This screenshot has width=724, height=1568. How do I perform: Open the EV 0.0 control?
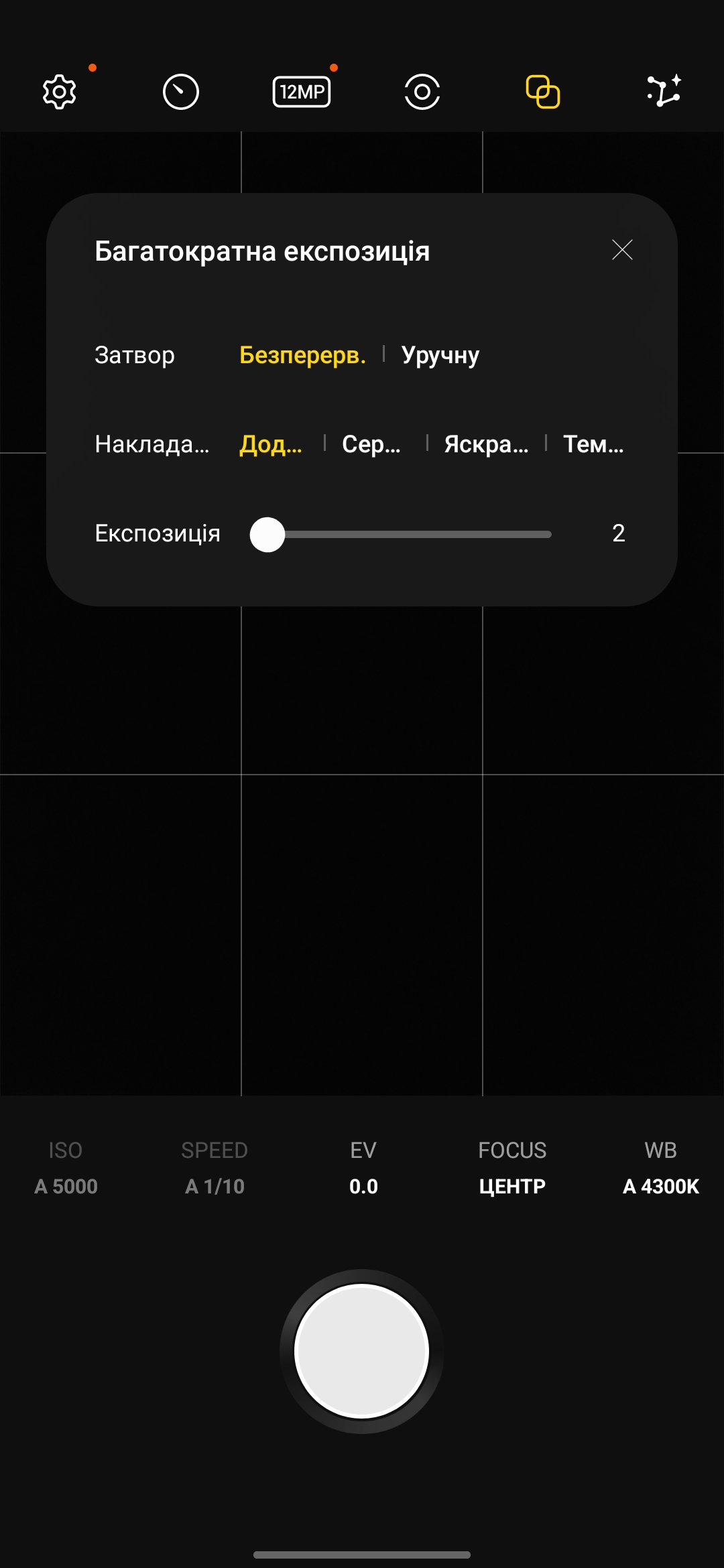(363, 1169)
